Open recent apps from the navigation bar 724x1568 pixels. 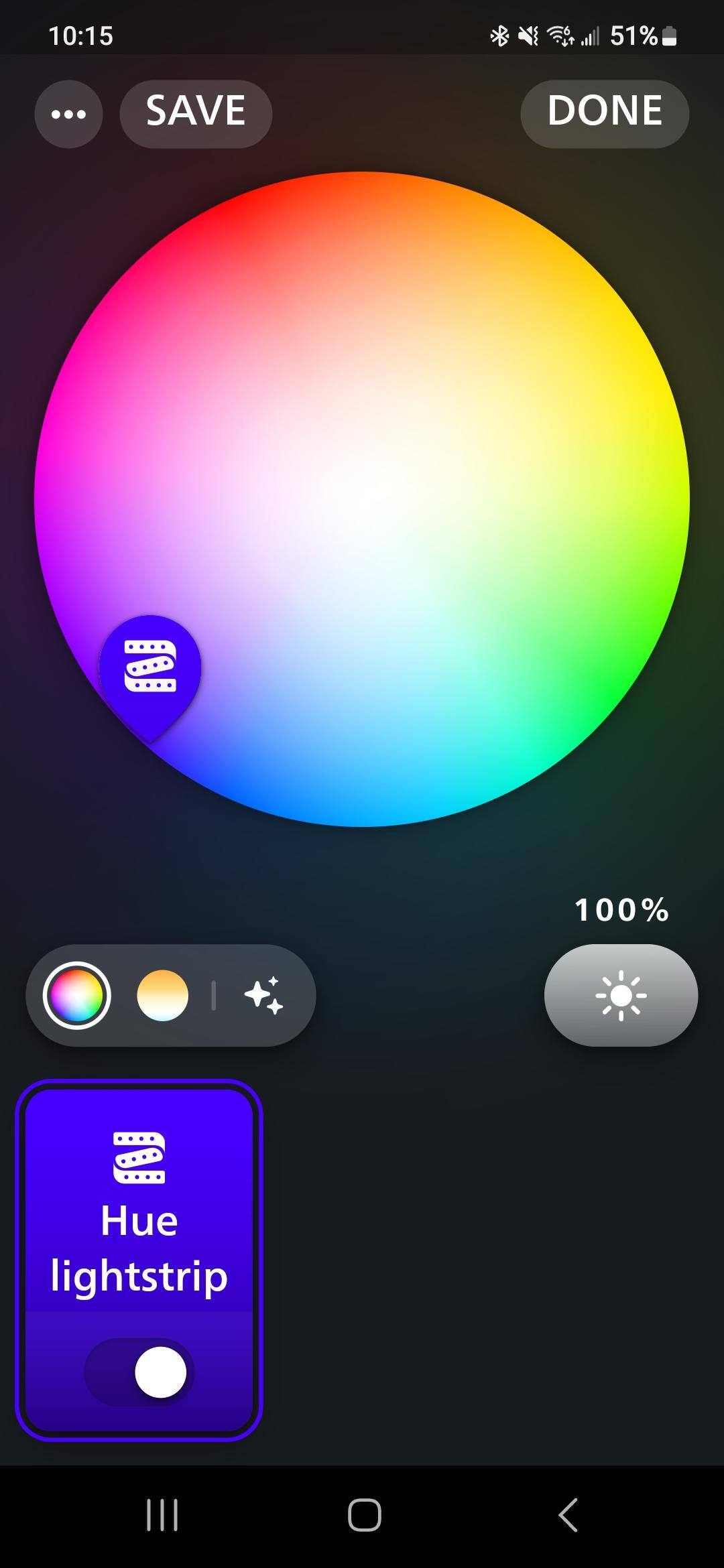(x=162, y=1516)
